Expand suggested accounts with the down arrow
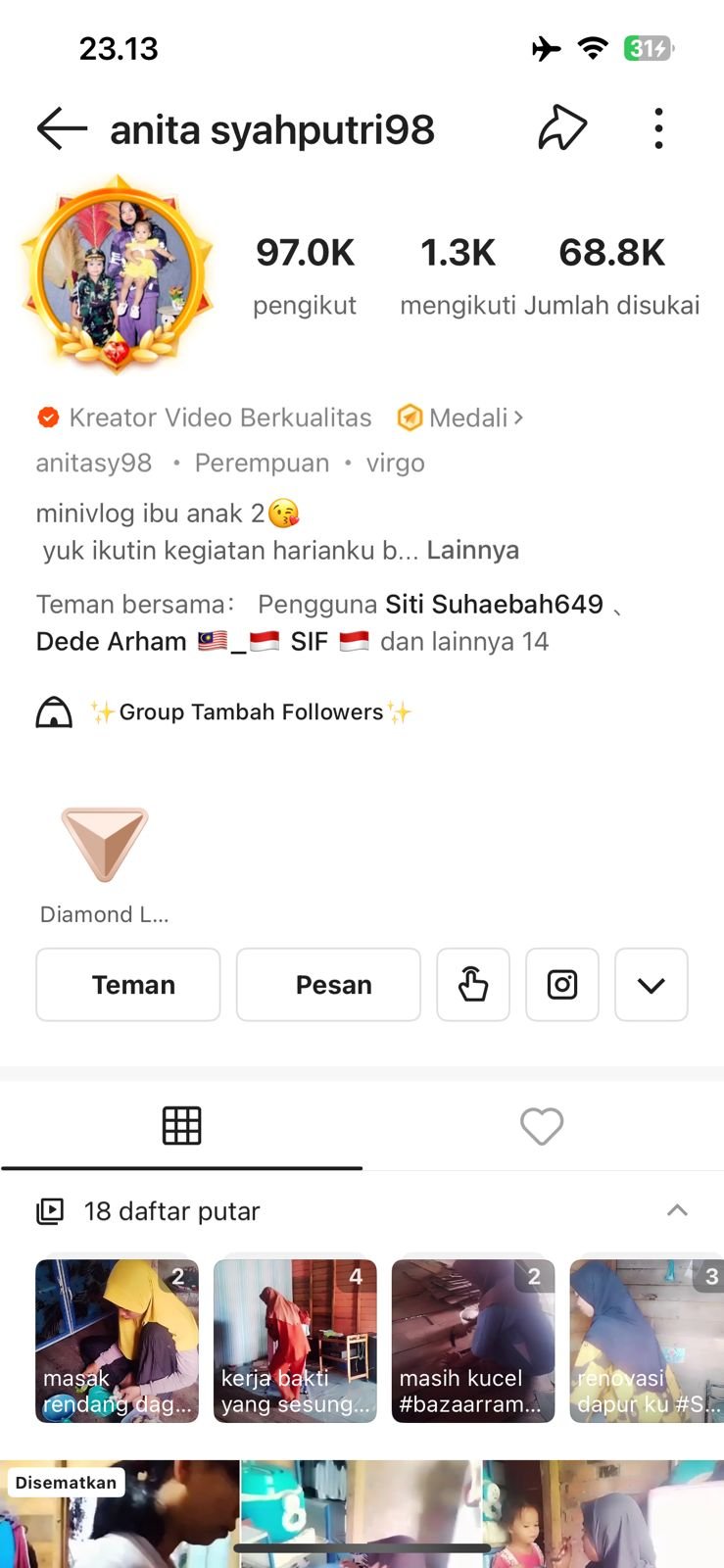724x1568 pixels. [652, 985]
